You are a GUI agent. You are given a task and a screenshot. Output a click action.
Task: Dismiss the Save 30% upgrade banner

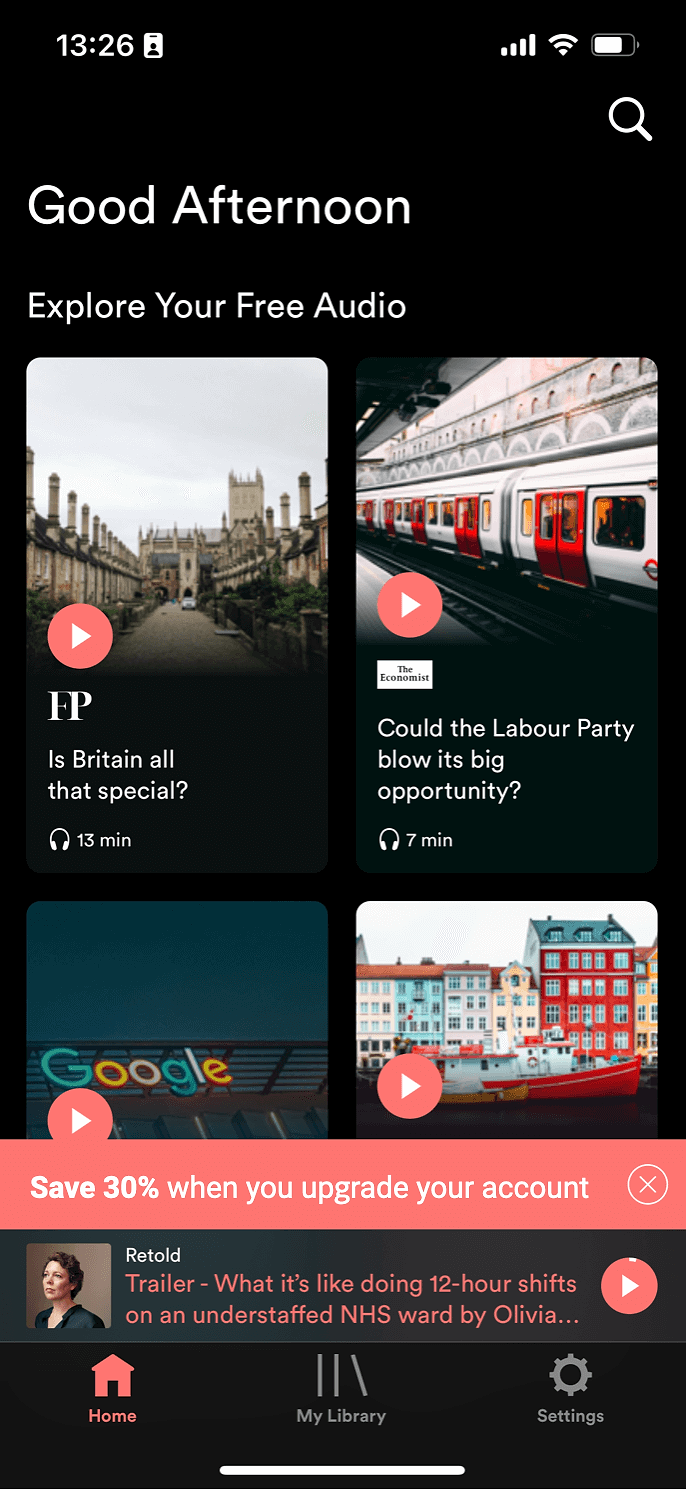pyautogui.click(x=647, y=1185)
